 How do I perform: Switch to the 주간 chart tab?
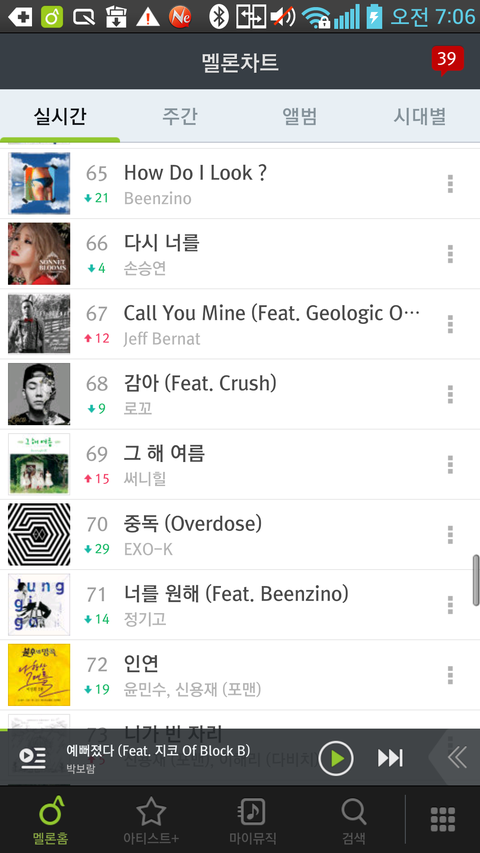180,116
